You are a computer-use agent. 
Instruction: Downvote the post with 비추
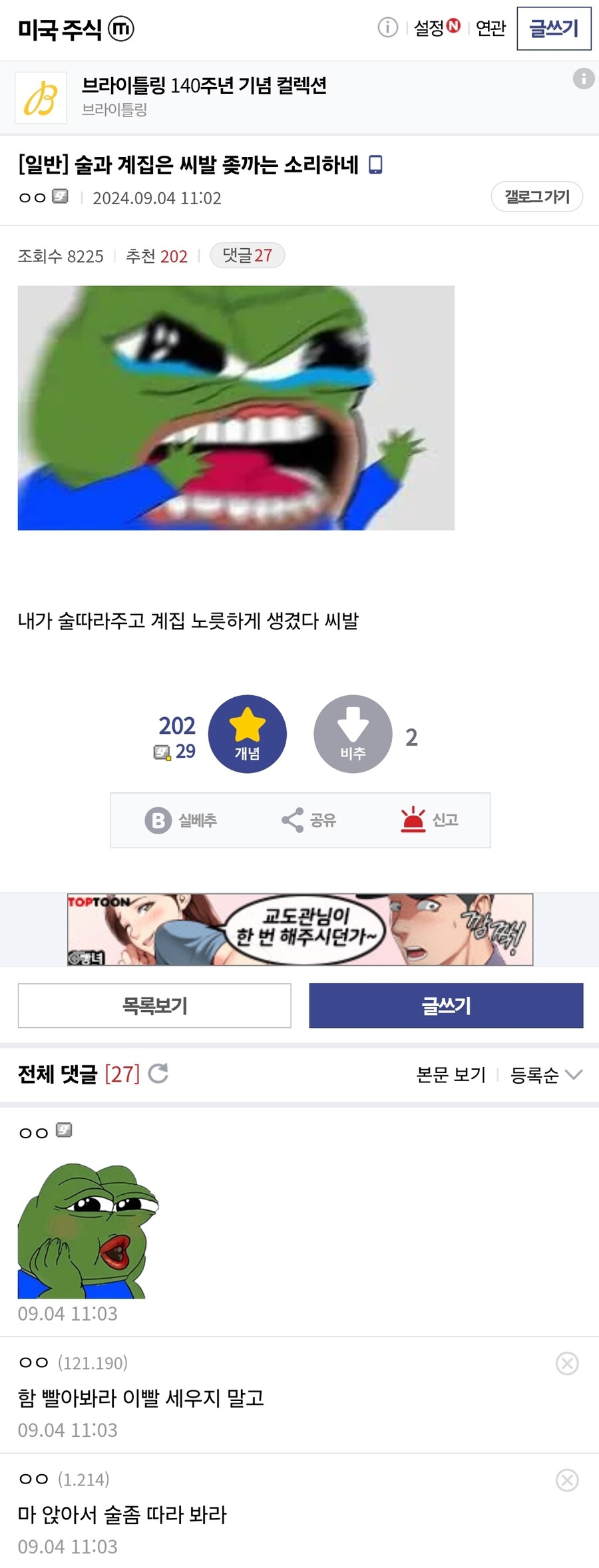(353, 734)
